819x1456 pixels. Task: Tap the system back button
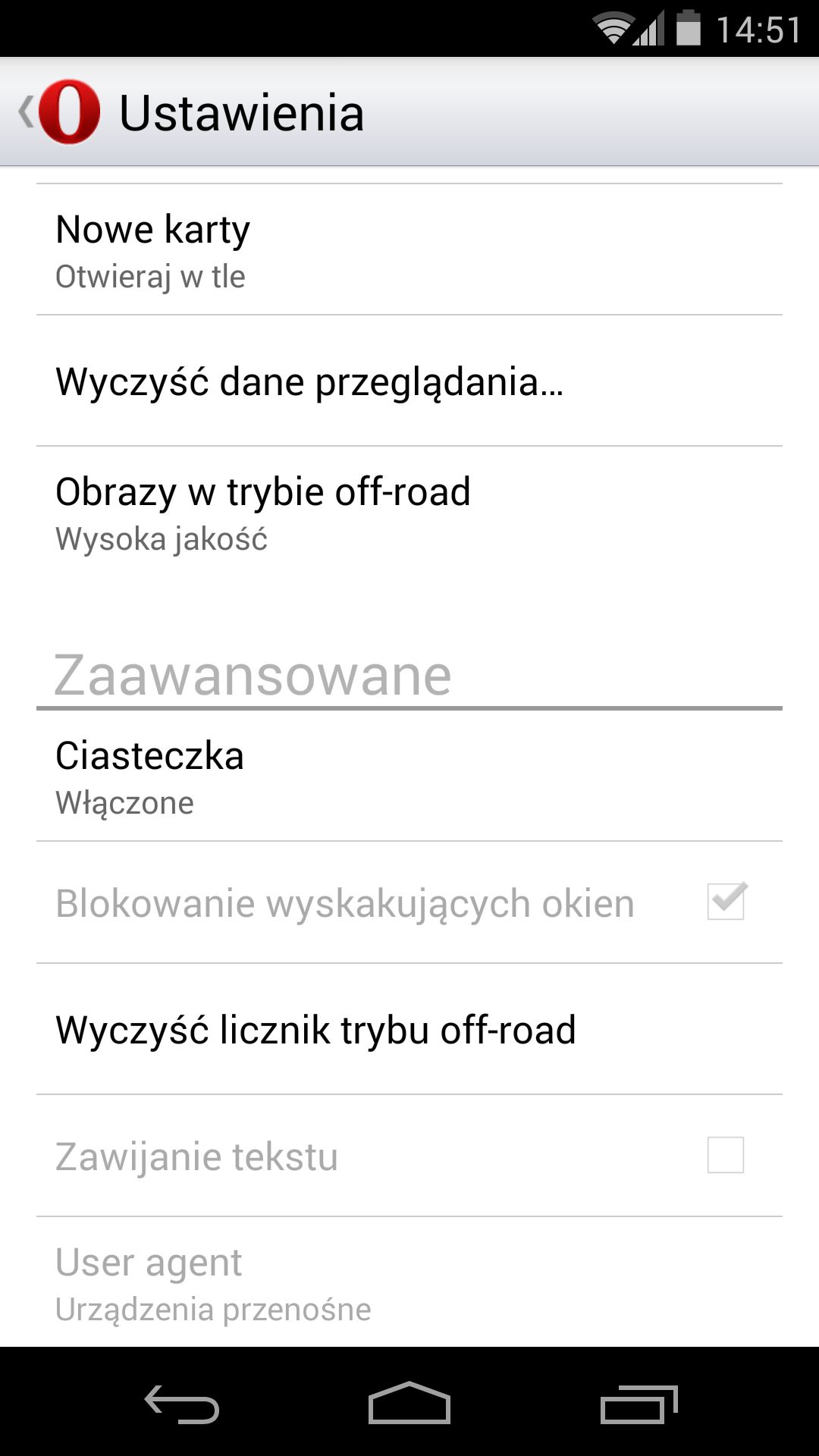click(x=182, y=1404)
